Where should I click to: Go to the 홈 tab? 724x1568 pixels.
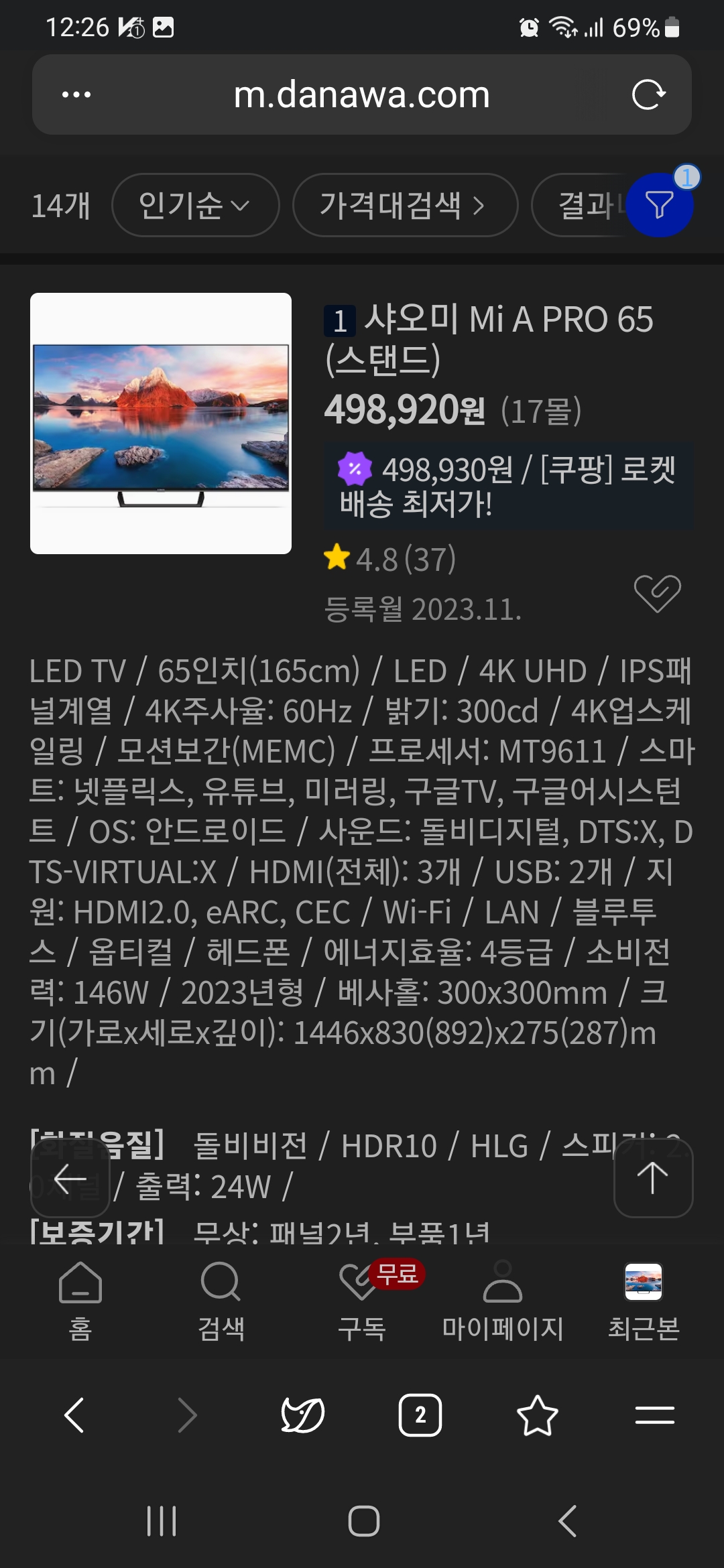coord(80,1301)
